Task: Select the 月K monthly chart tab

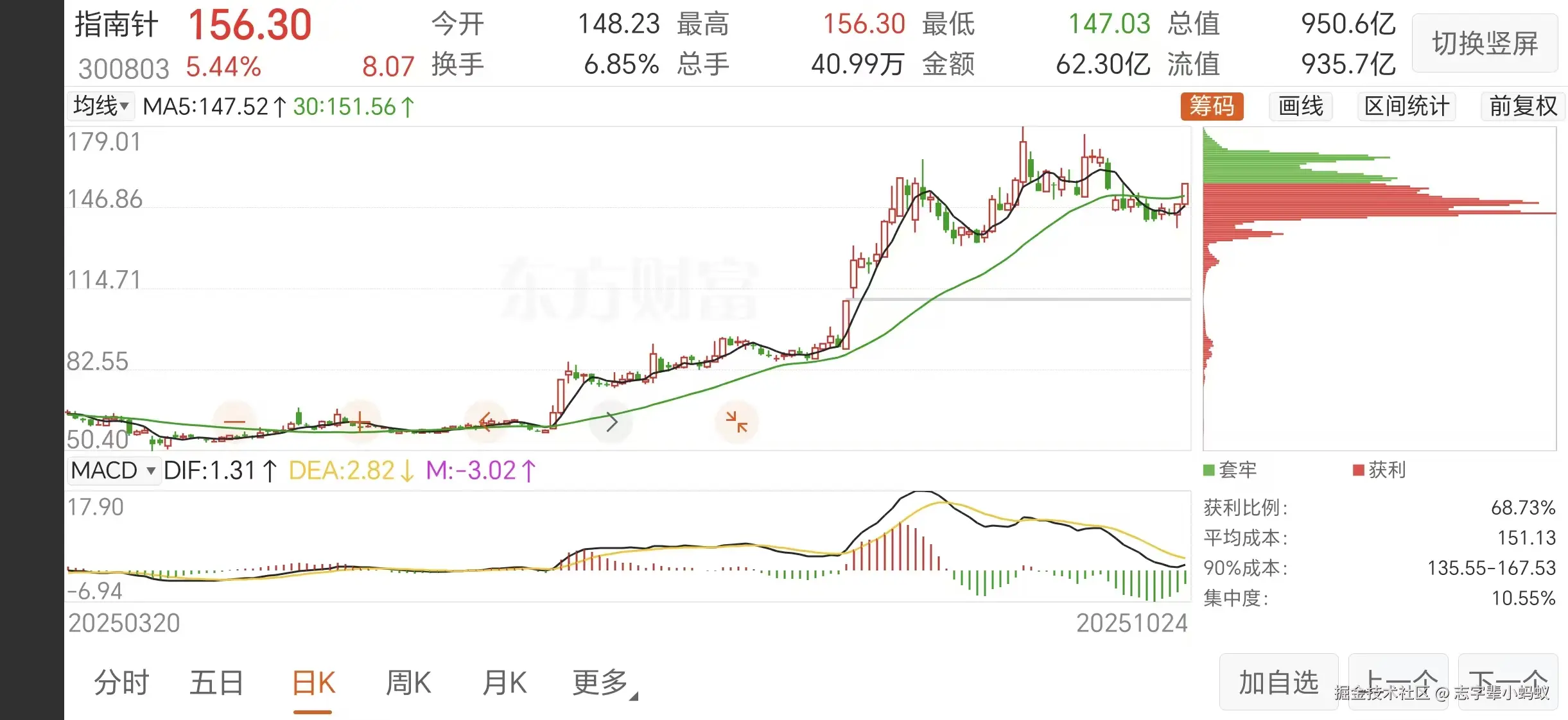Action: coord(504,682)
